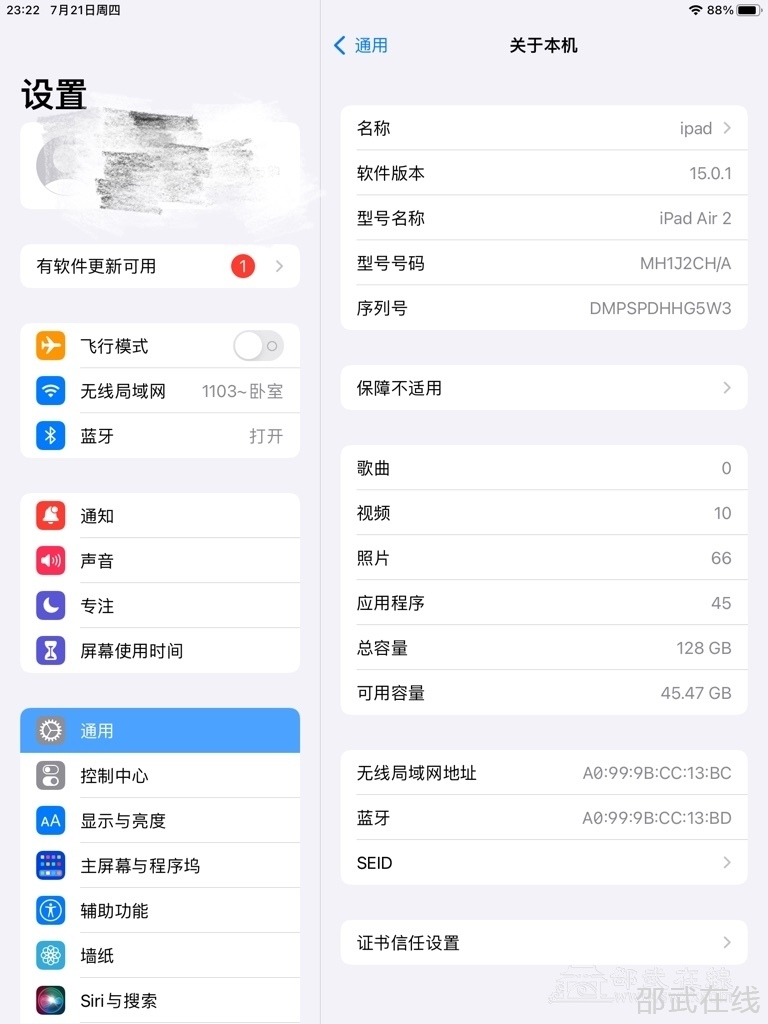The width and height of the screenshot is (768, 1024).
Task: Open 墙纸 settings
Action: pyautogui.click(x=160, y=956)
